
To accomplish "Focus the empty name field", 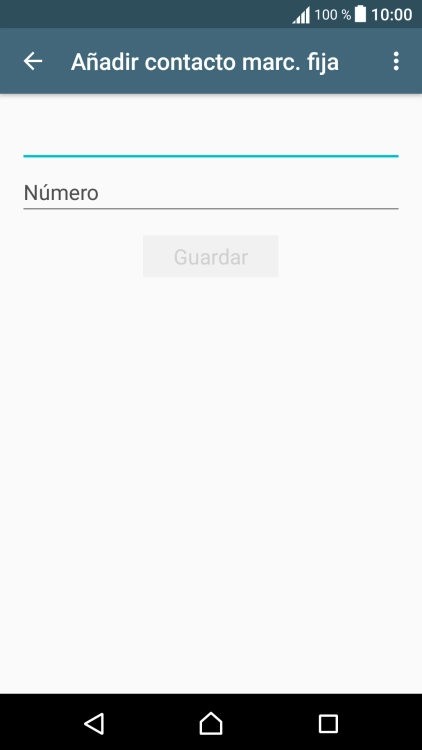I will coord(211,141).
